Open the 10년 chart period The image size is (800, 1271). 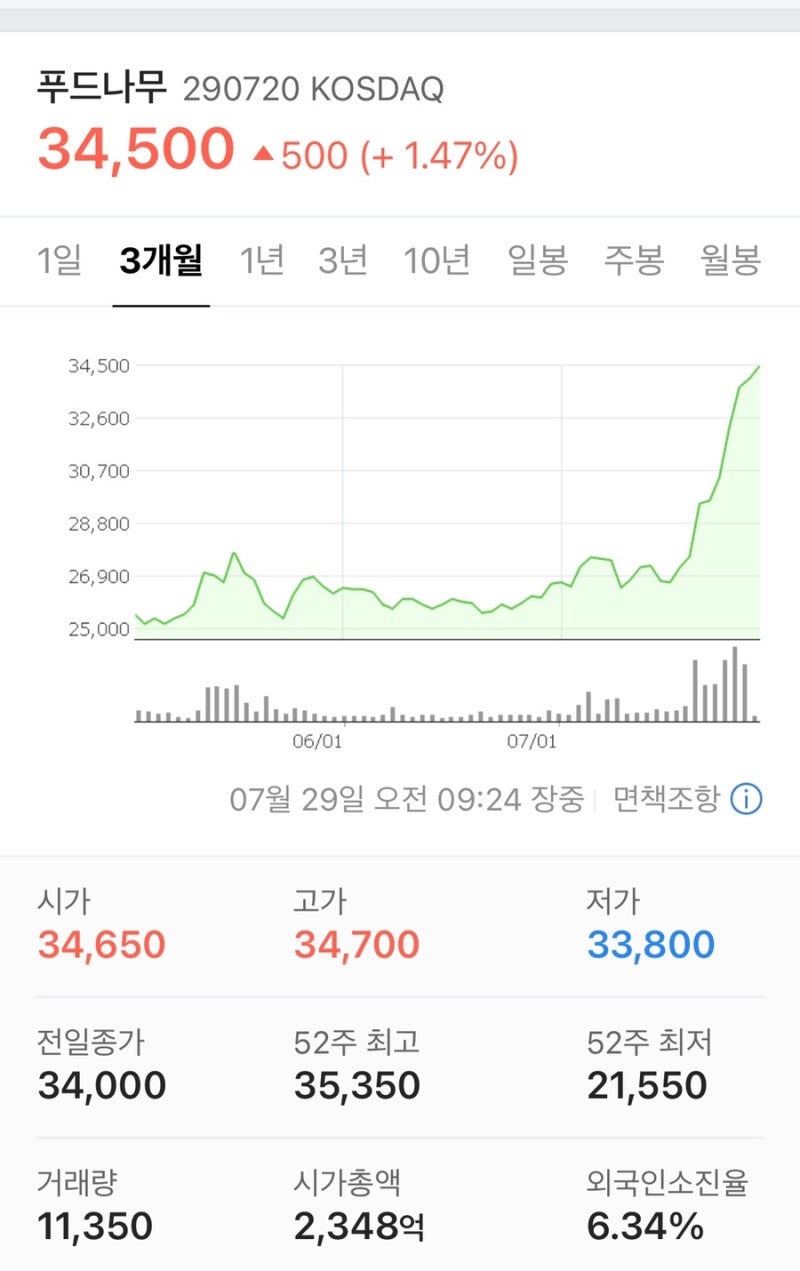437,259
